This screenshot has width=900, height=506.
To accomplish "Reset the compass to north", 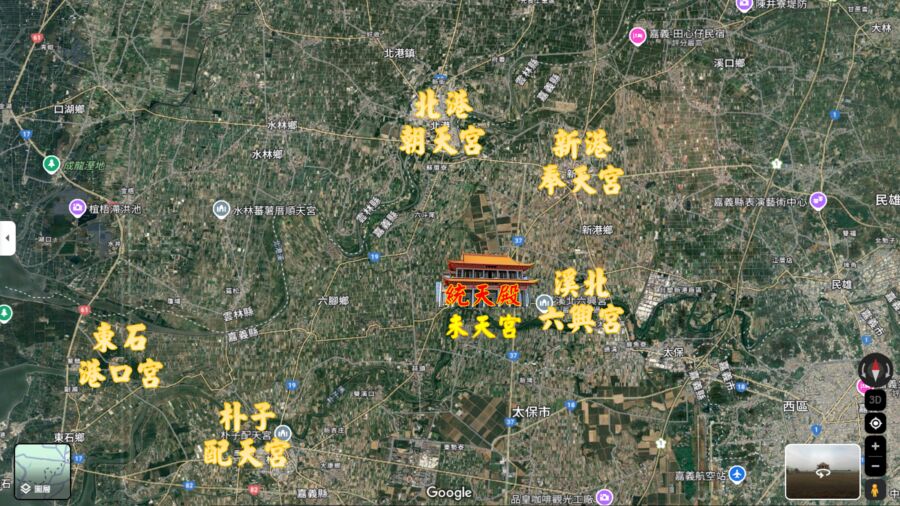I will pyautogui.click(x=875, y=369).
